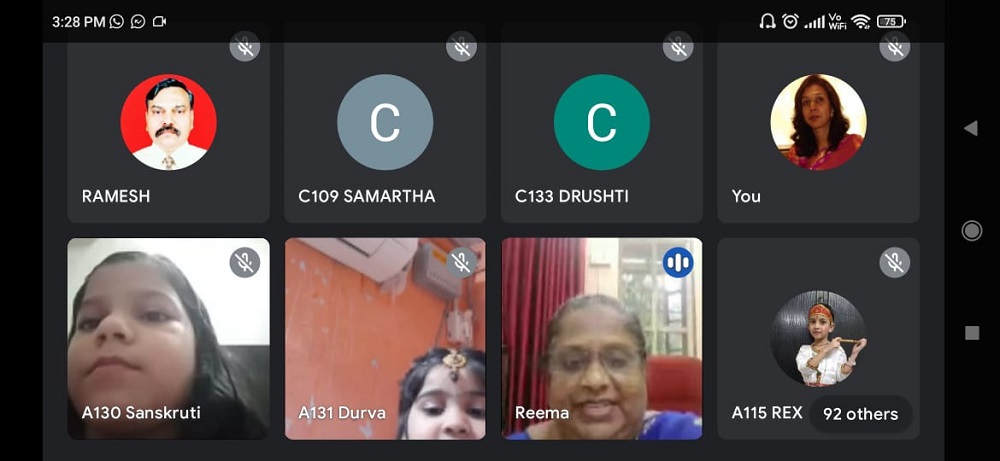Open RAMESH's participant tile
1000x461 pixels.
click(x=168, y=130)
